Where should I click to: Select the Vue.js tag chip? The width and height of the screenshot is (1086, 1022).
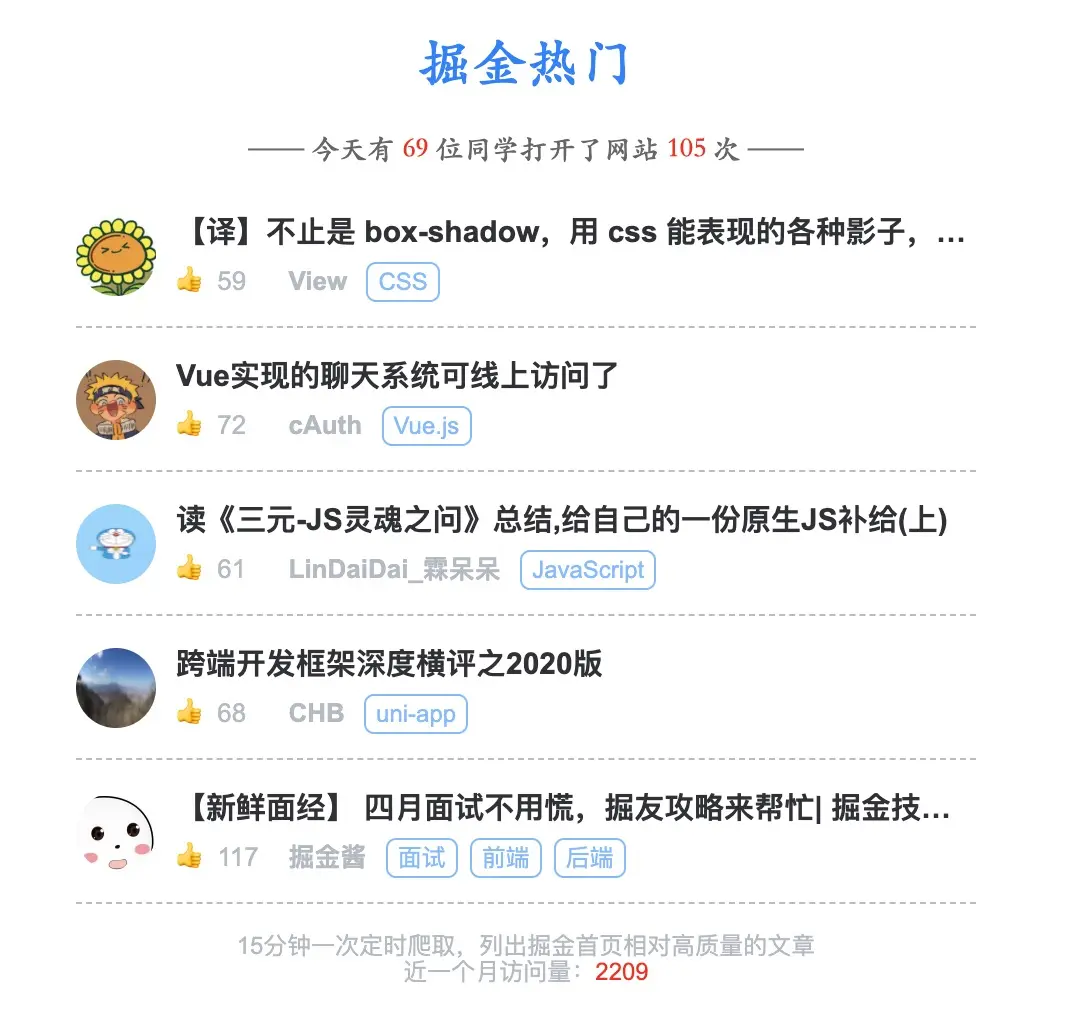[x=426, y=426]
